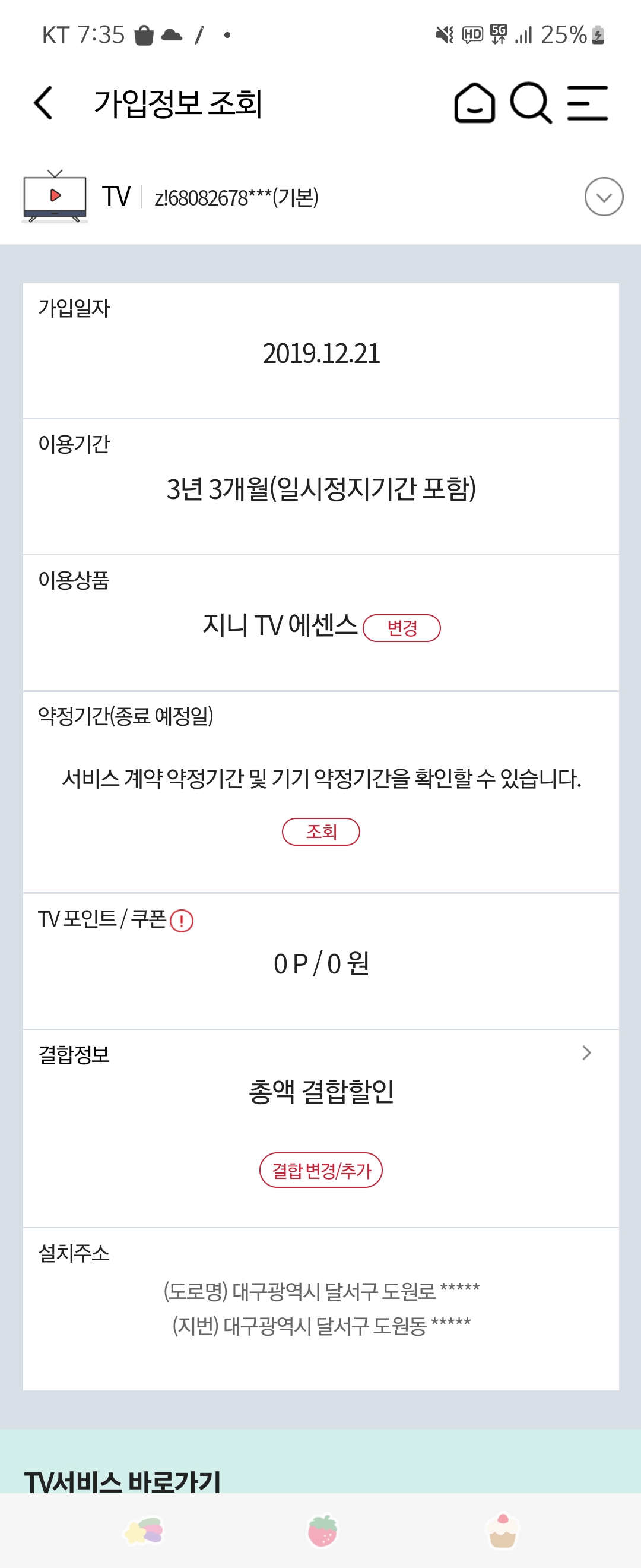The image size is (641, 1568).
Task: Tap 조회 to check contract period
Action: 320,832
